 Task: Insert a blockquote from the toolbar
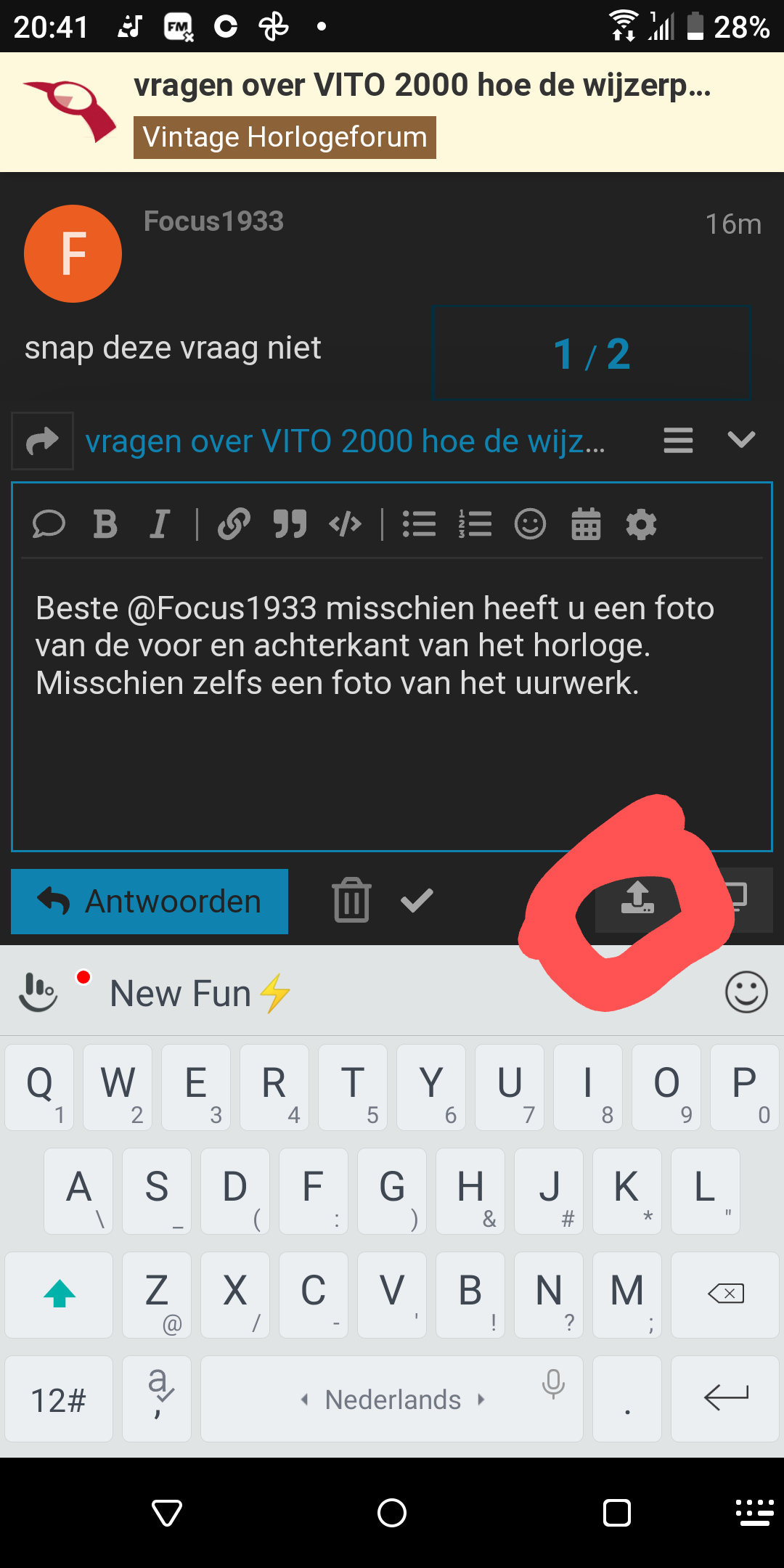[x=290, y=523]
